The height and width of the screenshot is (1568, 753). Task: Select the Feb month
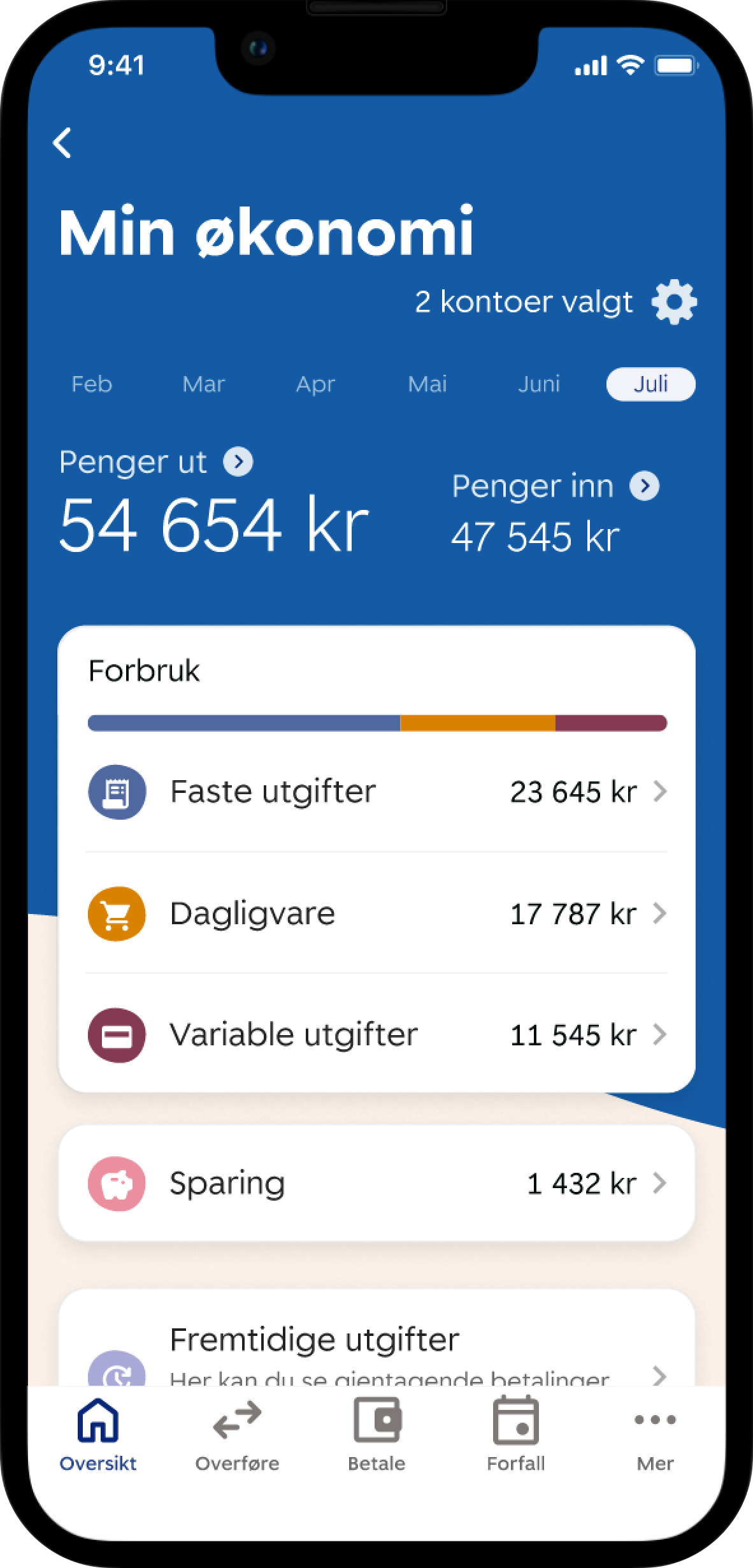(92, 384)
